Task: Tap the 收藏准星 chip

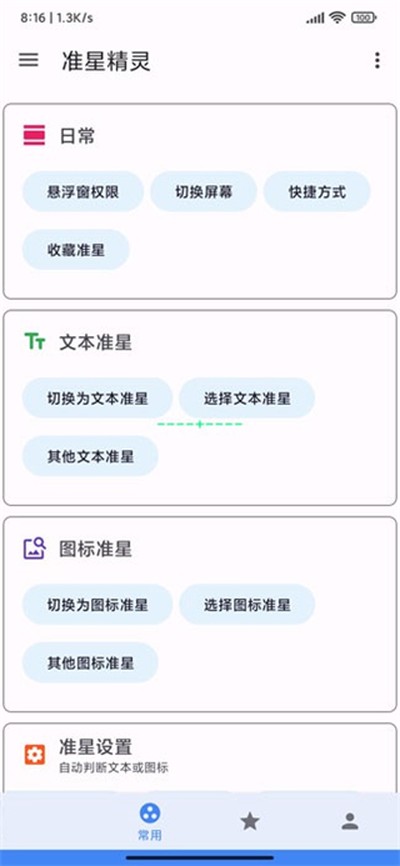Action: pyautogui.click(x=76, y=250)
